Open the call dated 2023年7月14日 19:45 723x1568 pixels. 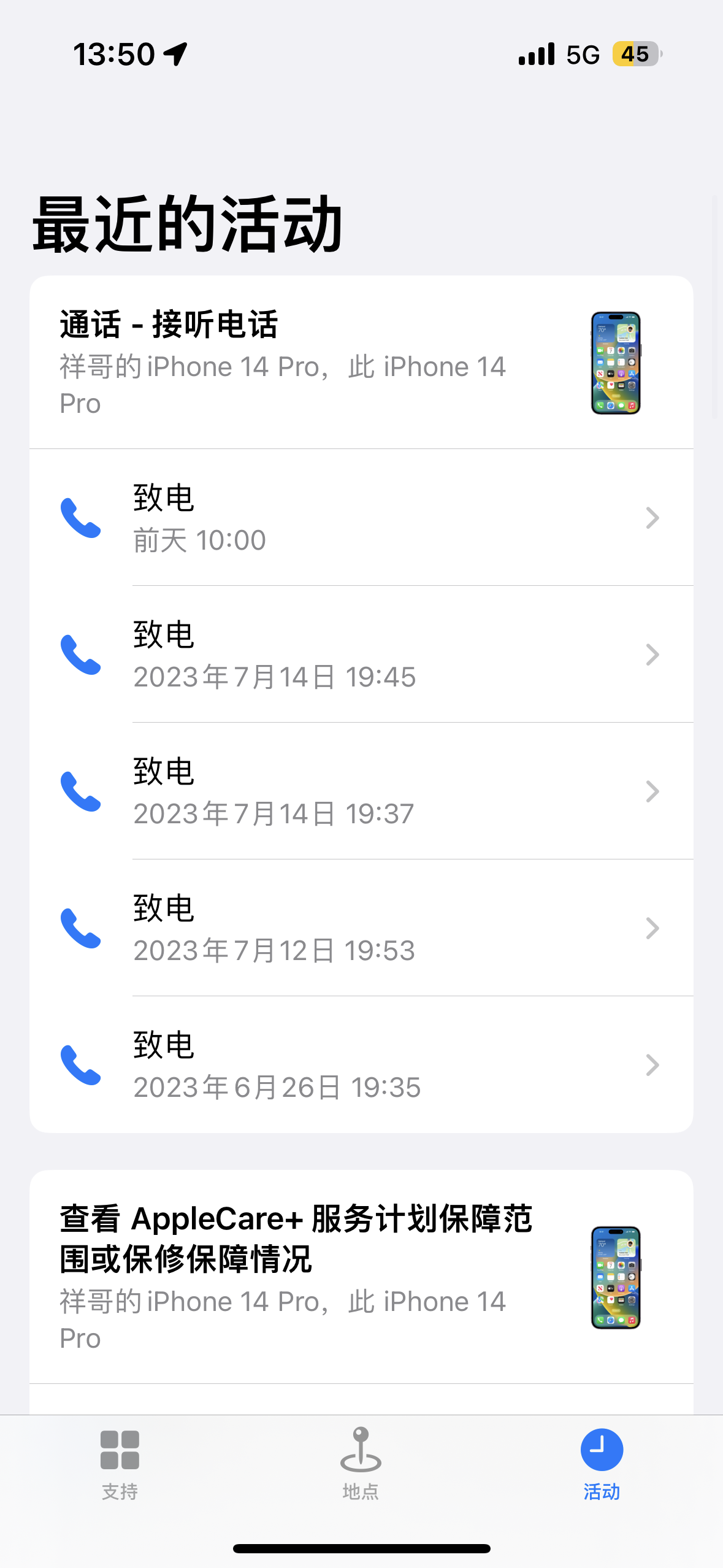(361, 655)
